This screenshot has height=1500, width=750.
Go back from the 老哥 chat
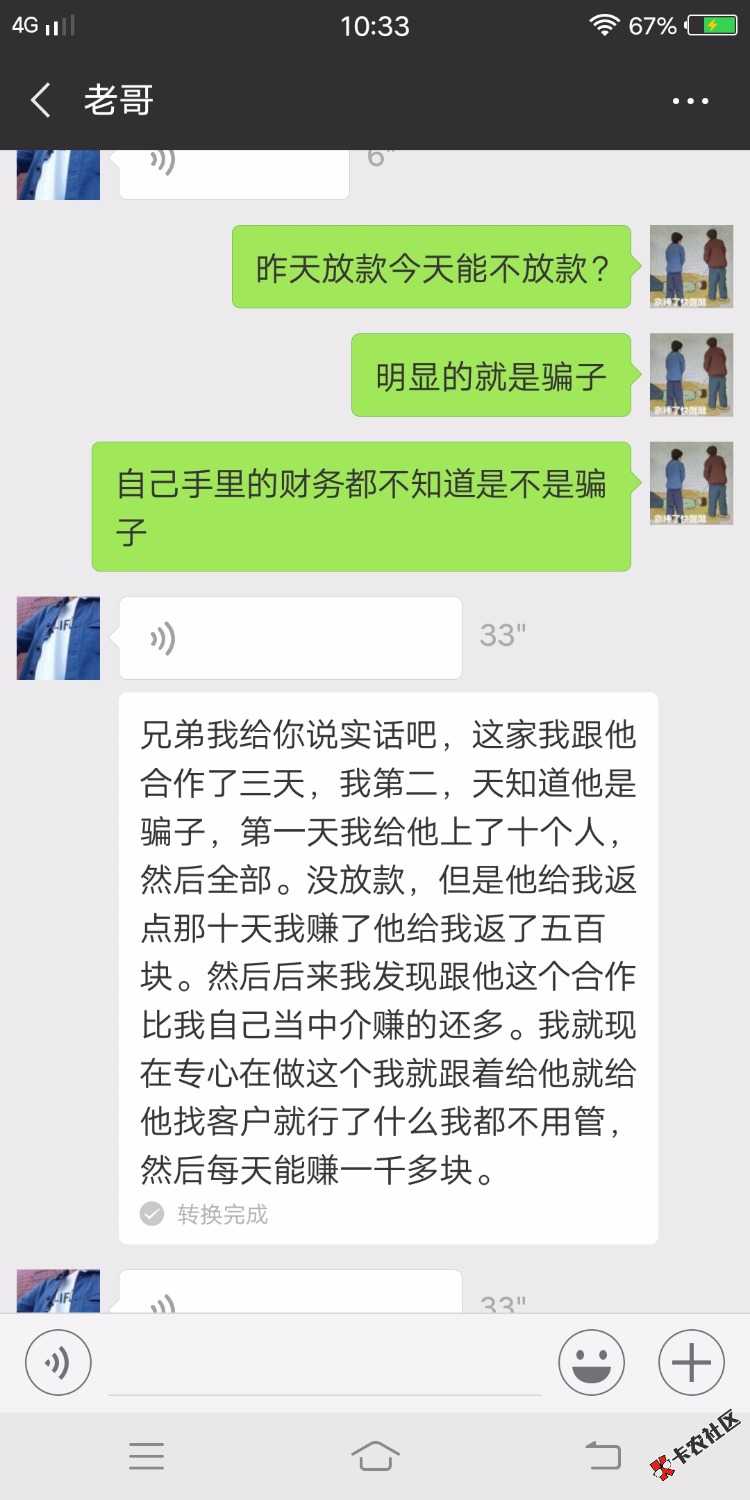40,101
